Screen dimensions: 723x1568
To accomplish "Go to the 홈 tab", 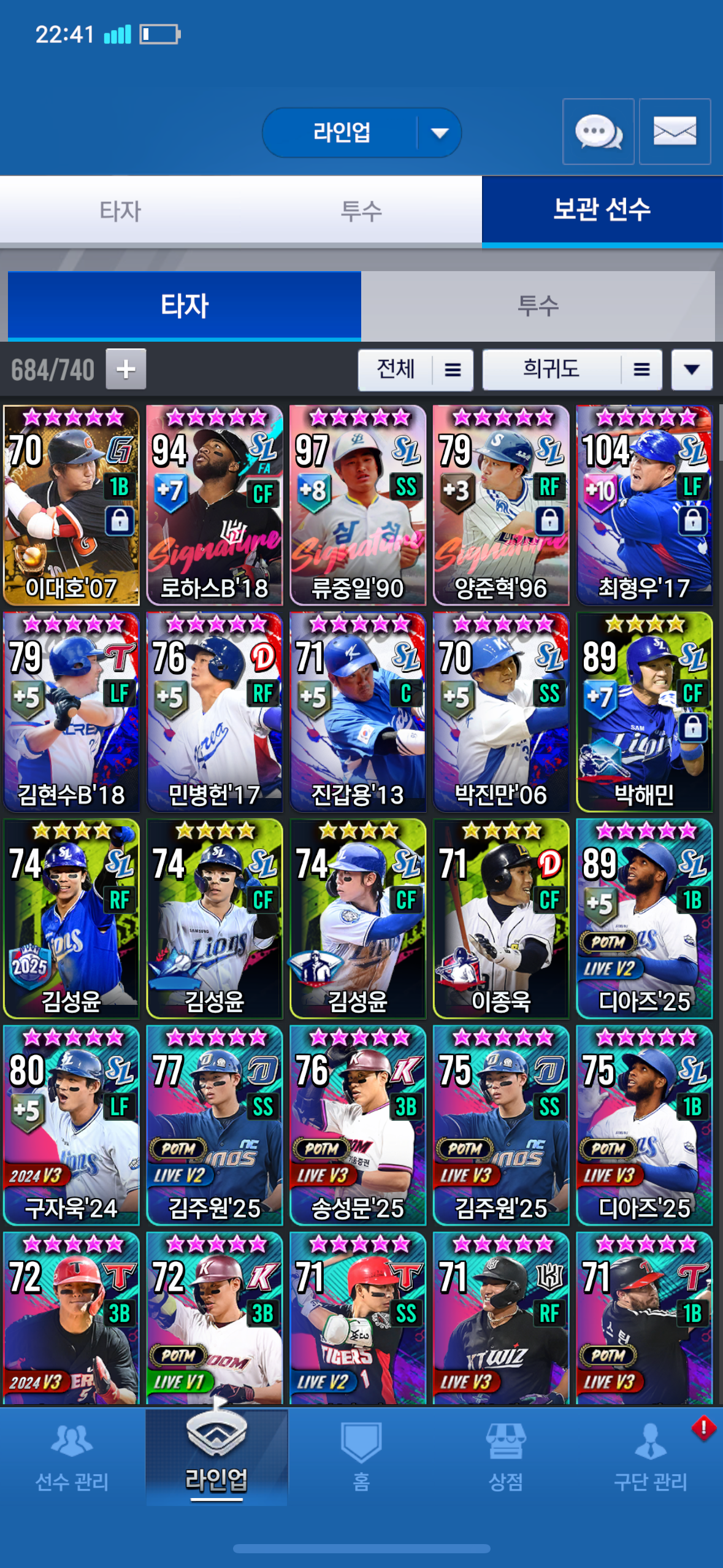I will click(x=361, y=1457).
